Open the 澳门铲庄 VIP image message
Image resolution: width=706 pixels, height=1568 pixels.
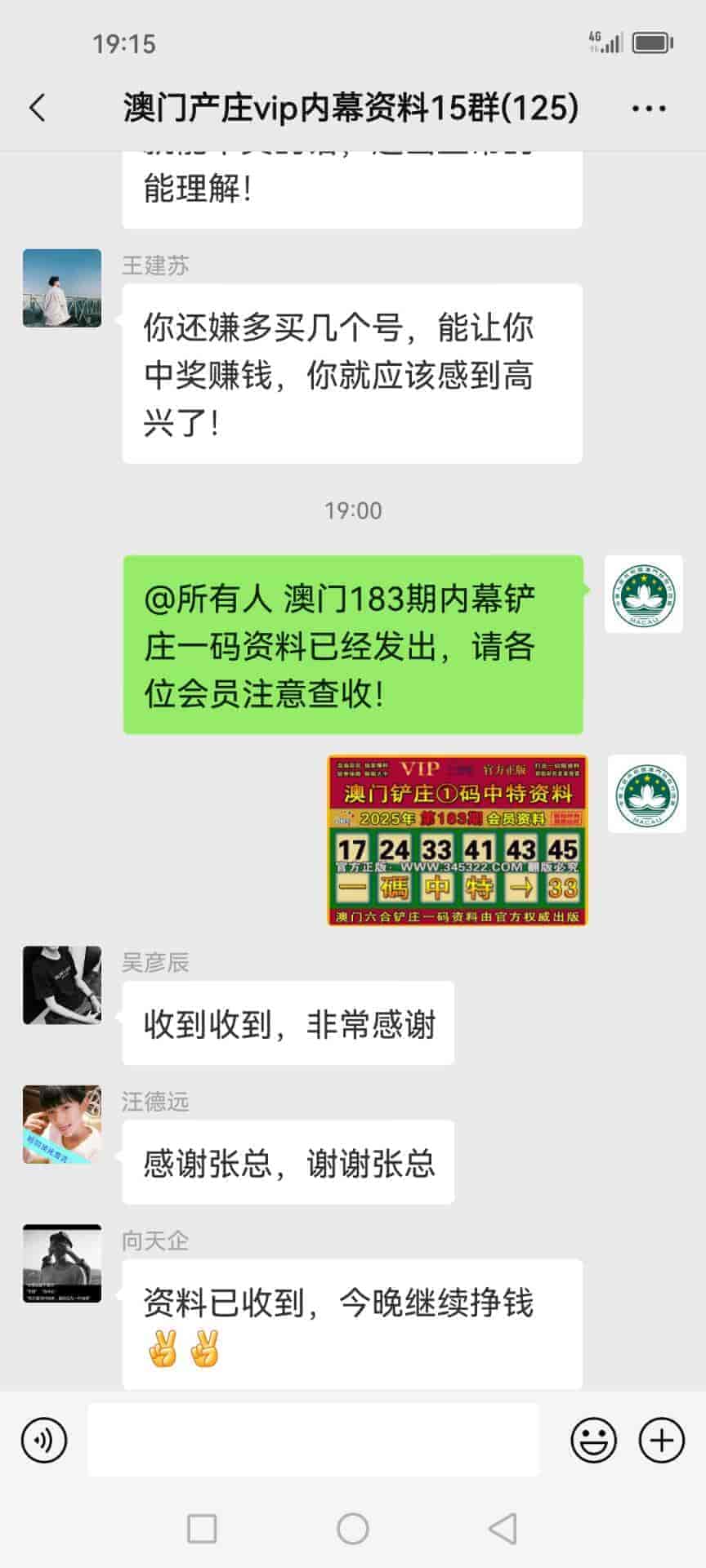pos(457,840)
